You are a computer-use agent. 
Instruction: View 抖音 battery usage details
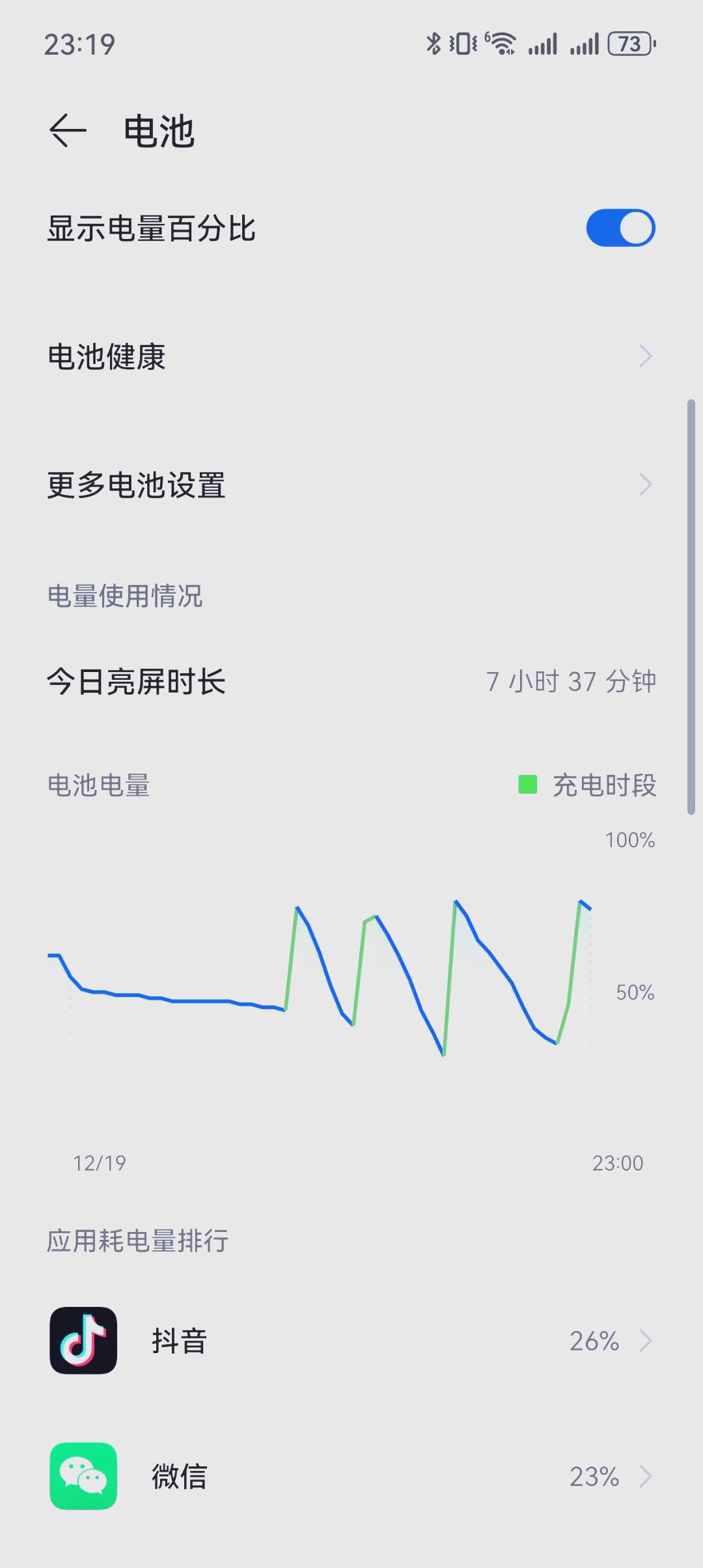point(351,1341)
